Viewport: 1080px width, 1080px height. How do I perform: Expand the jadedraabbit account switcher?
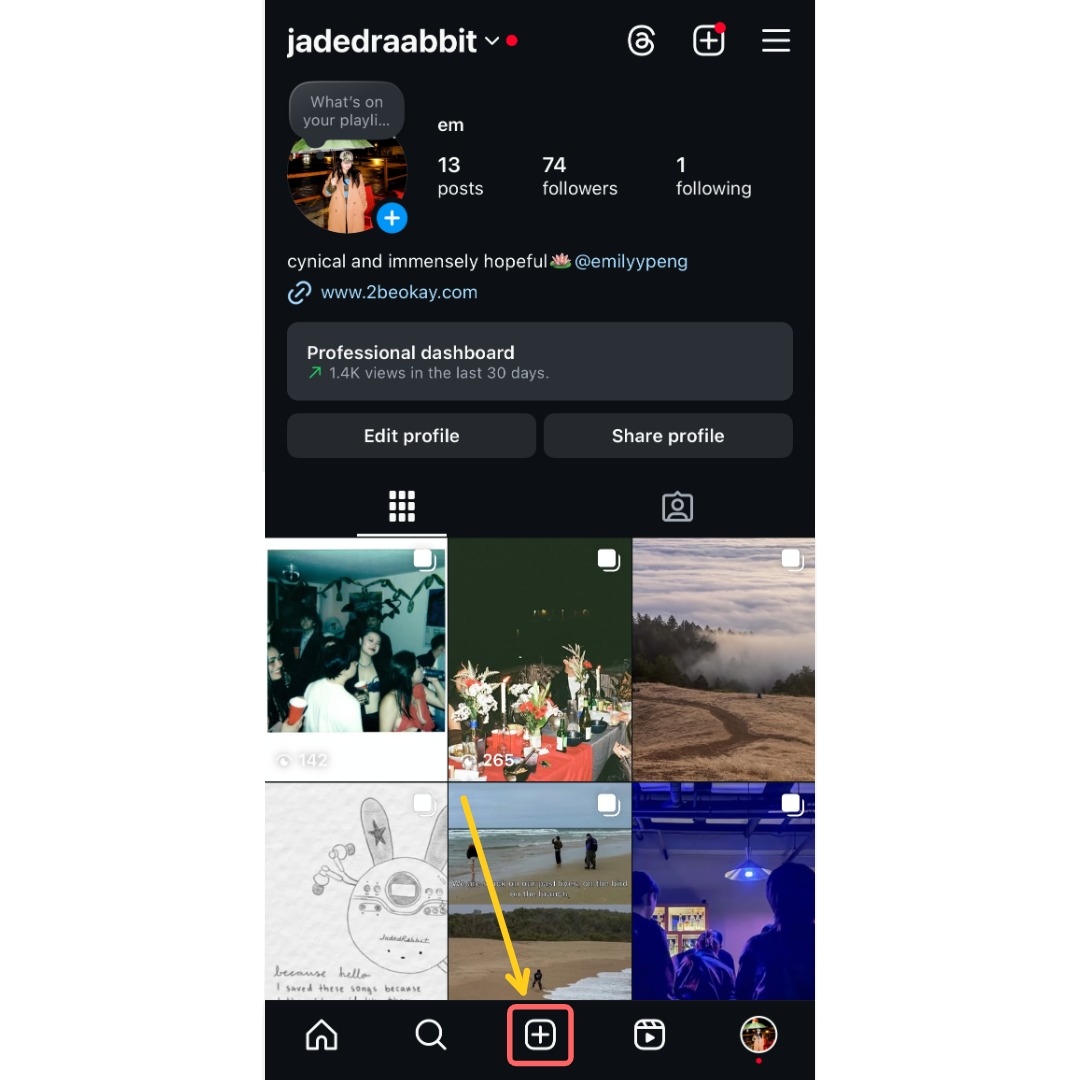[492, 41]
